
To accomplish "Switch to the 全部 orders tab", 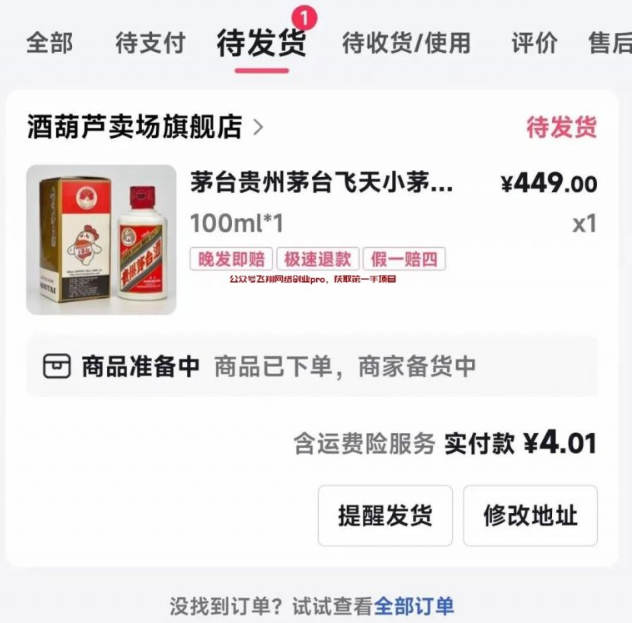I will coord(49,43).
